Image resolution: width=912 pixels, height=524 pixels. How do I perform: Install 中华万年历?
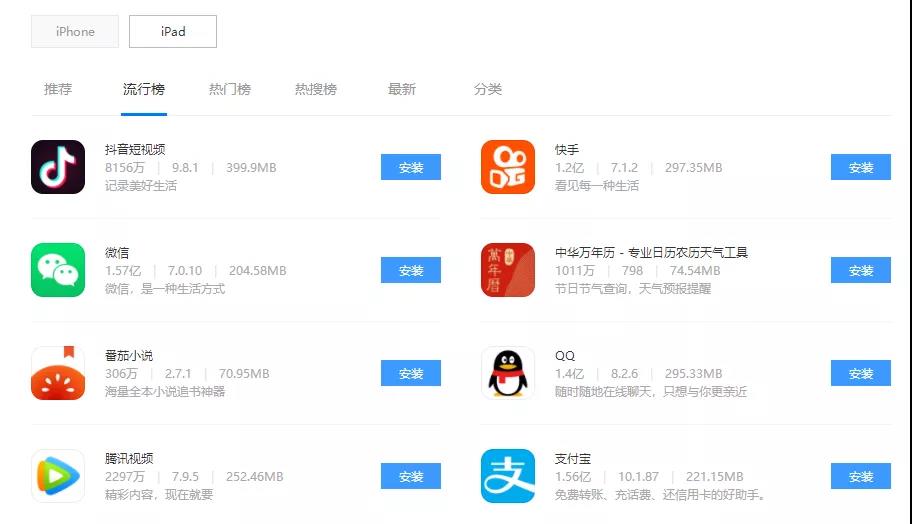pyautogui.click(x=861, y=270)
